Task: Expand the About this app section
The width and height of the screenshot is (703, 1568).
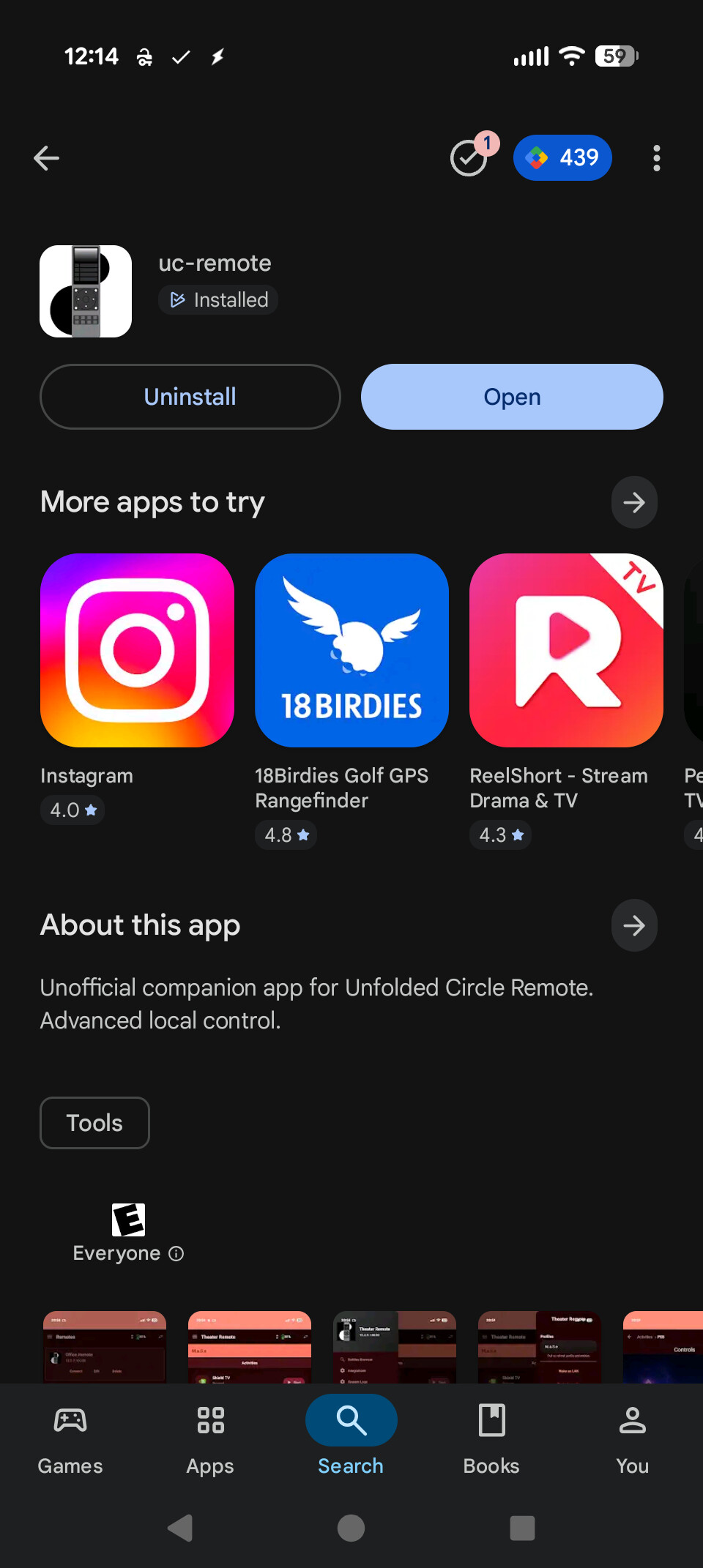Action: (x=633, y=925)
